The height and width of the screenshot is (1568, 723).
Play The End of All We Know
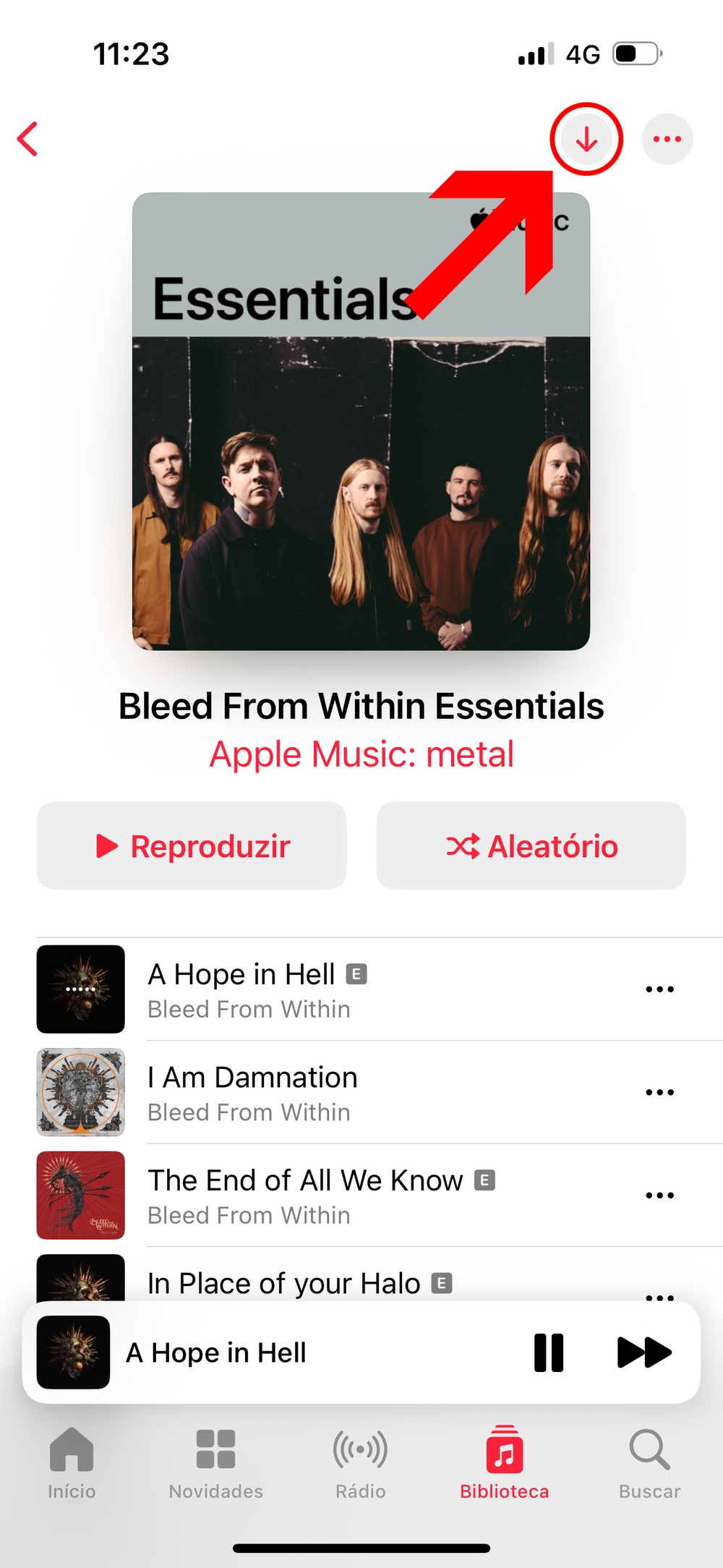(304, 1195)
